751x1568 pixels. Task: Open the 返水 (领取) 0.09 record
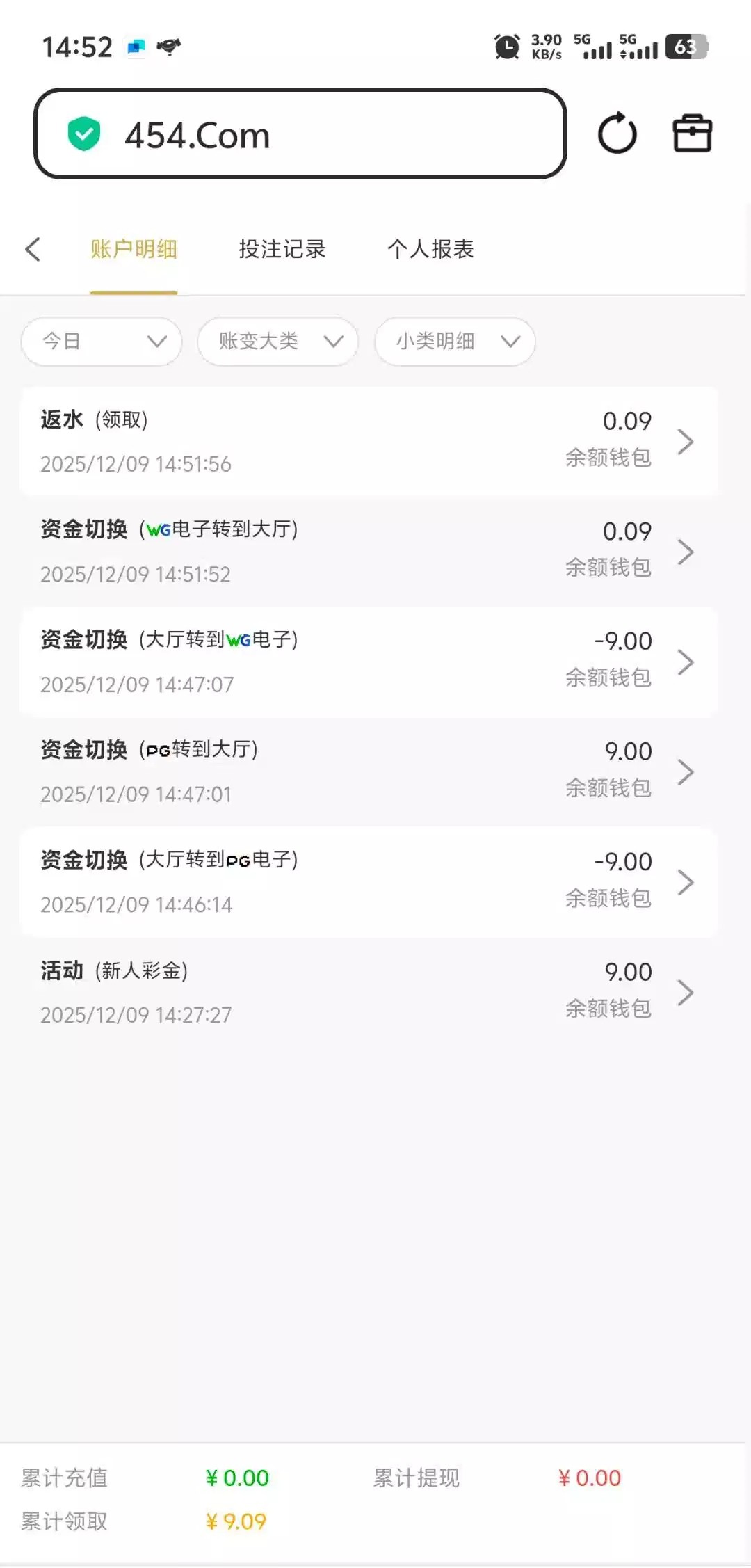tap(369, 441)
